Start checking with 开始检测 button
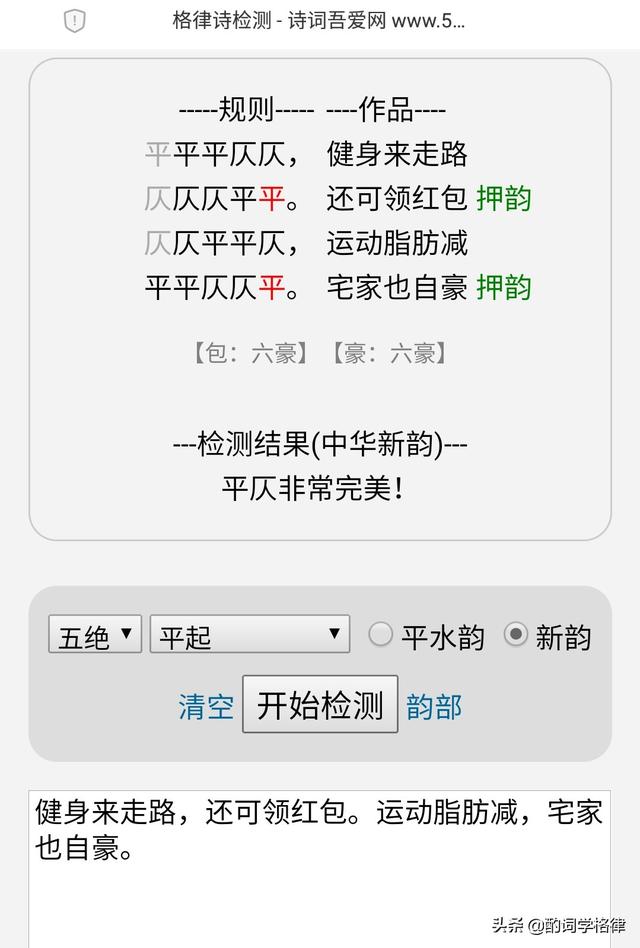640x948 pixels. coord(320,705)
